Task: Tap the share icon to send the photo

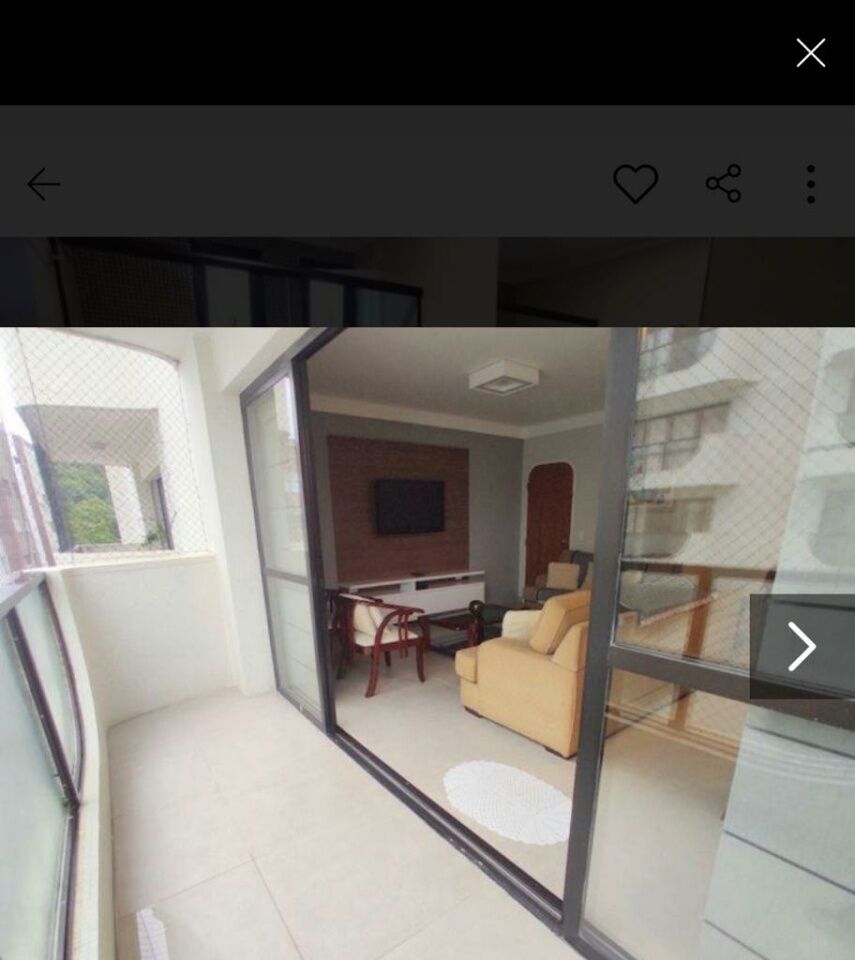Action: pos(726,184)
